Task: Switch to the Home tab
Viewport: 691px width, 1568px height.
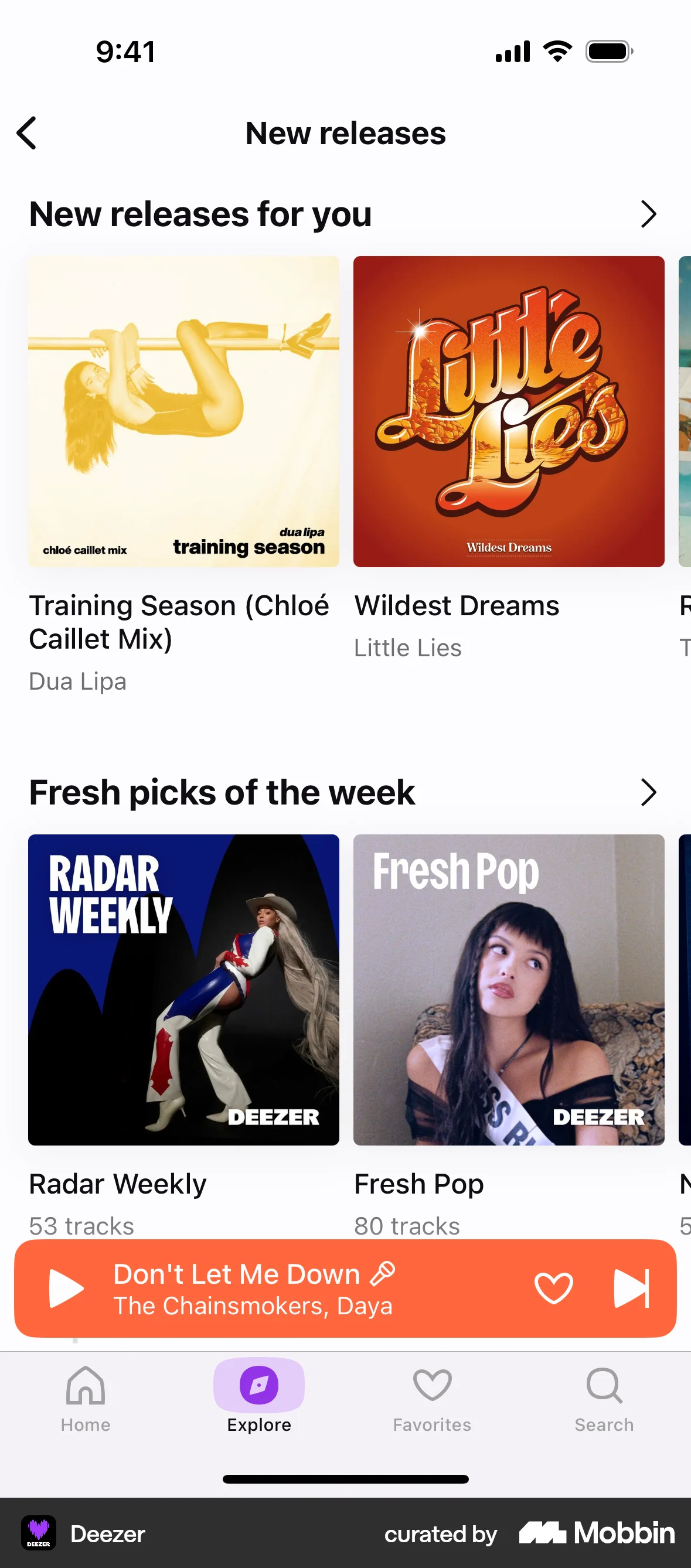Action: (x=85, y=1400)
